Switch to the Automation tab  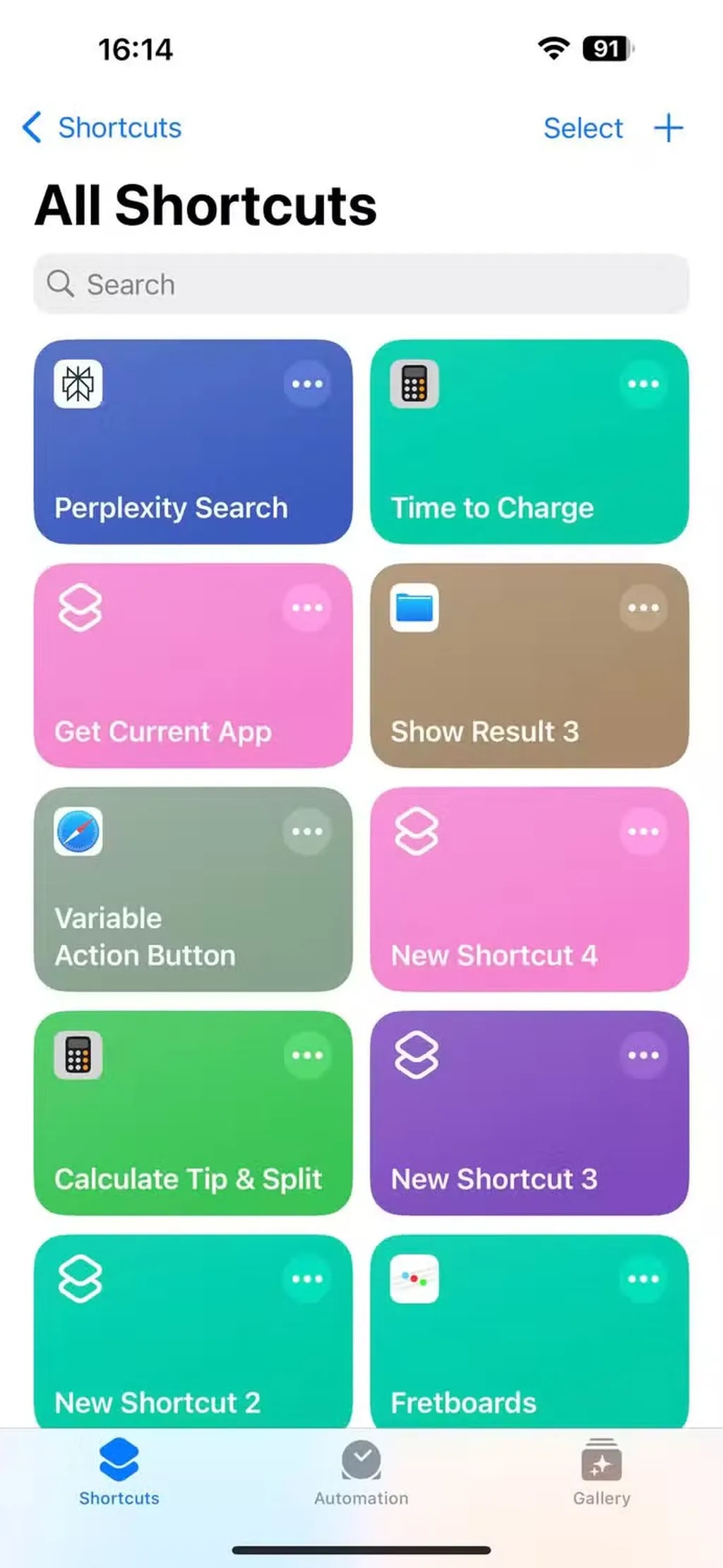tap(361, 1473)
